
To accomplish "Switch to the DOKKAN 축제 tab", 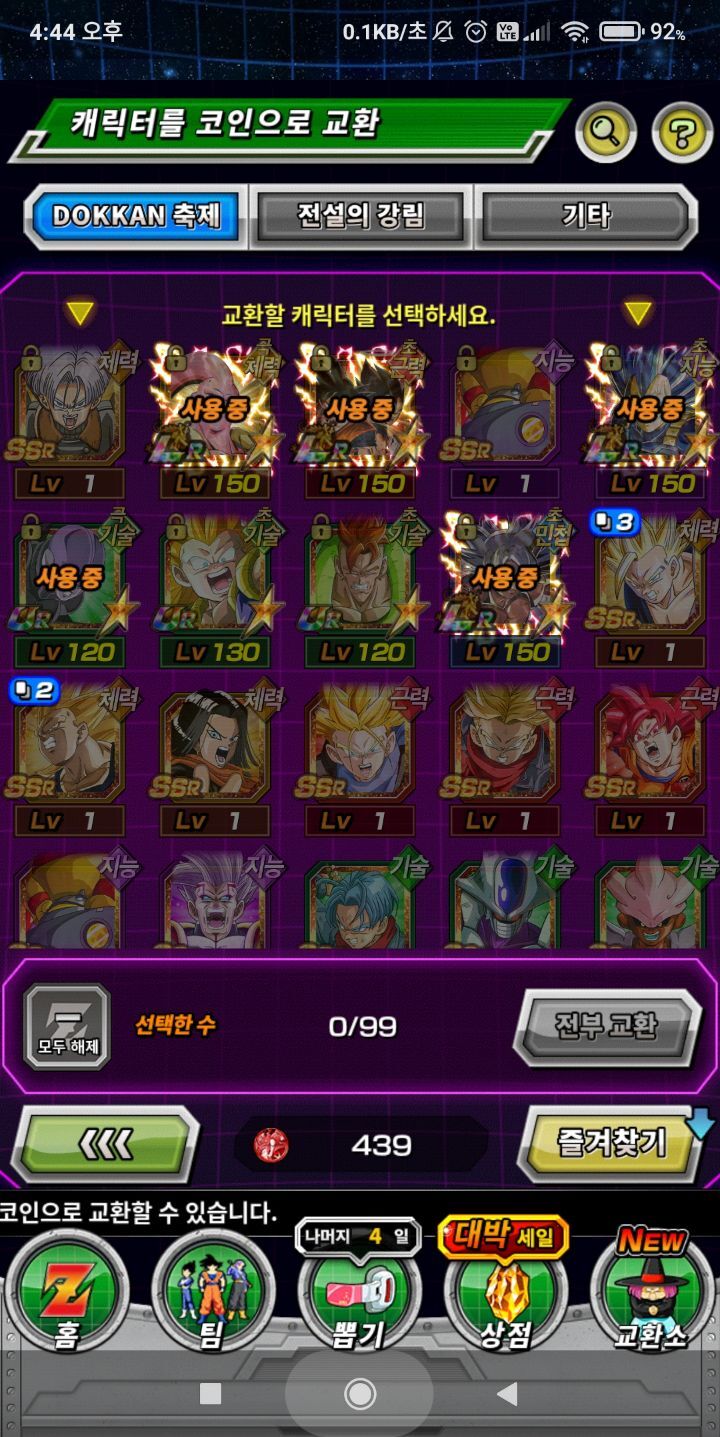I will coord(135,216).
